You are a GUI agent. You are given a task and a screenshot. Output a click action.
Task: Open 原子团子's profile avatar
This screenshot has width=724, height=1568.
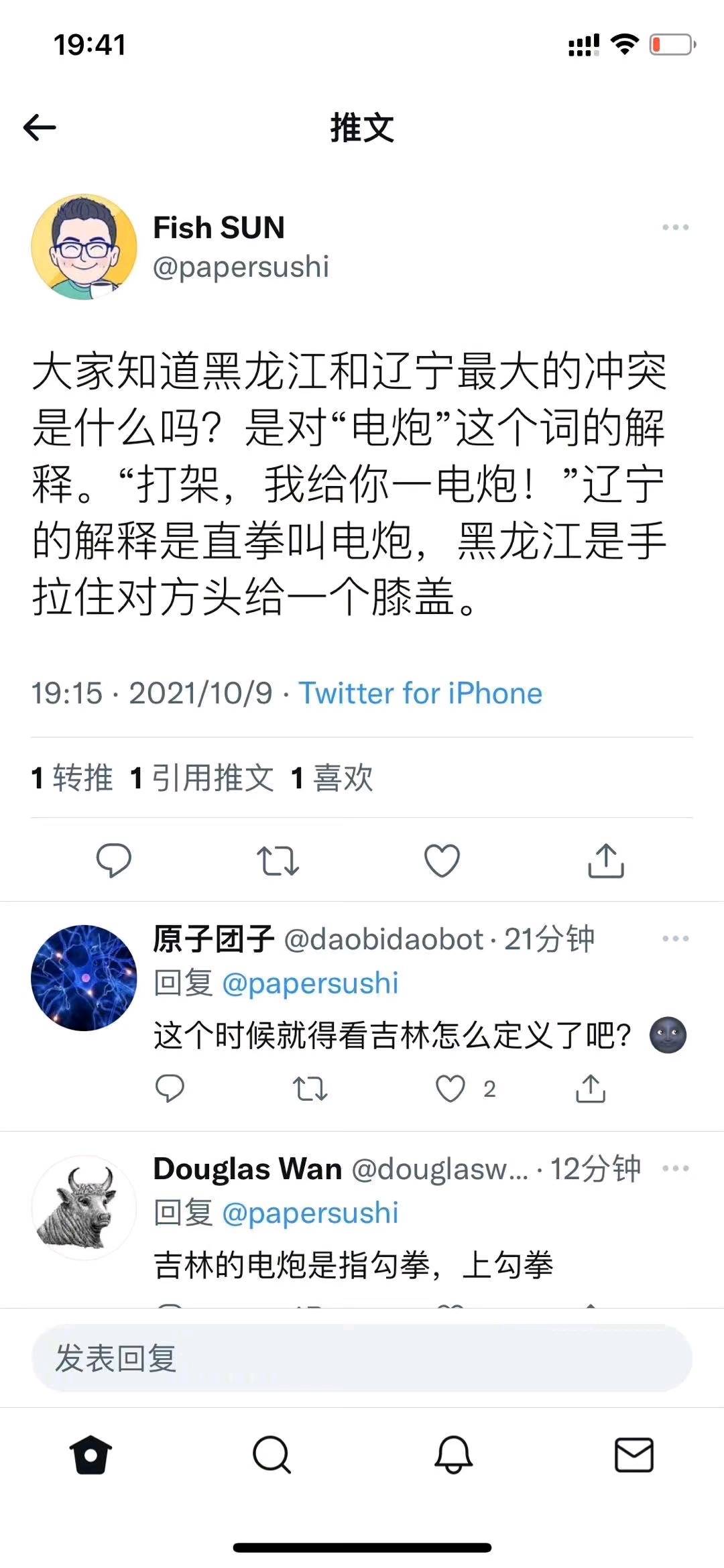click(x=84, y=978)
